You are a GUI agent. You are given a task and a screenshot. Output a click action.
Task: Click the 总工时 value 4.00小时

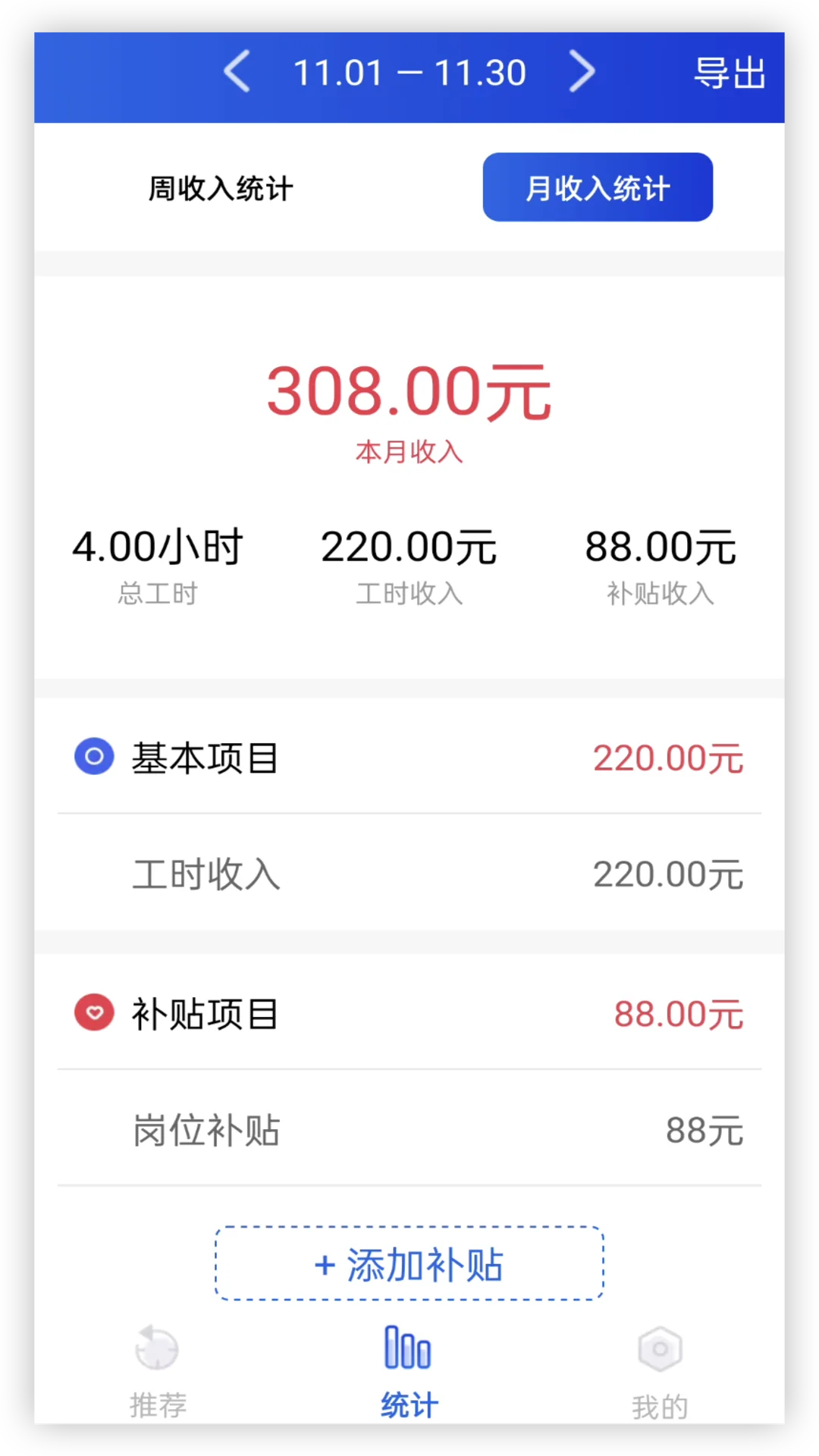click(x=158, y=546)
